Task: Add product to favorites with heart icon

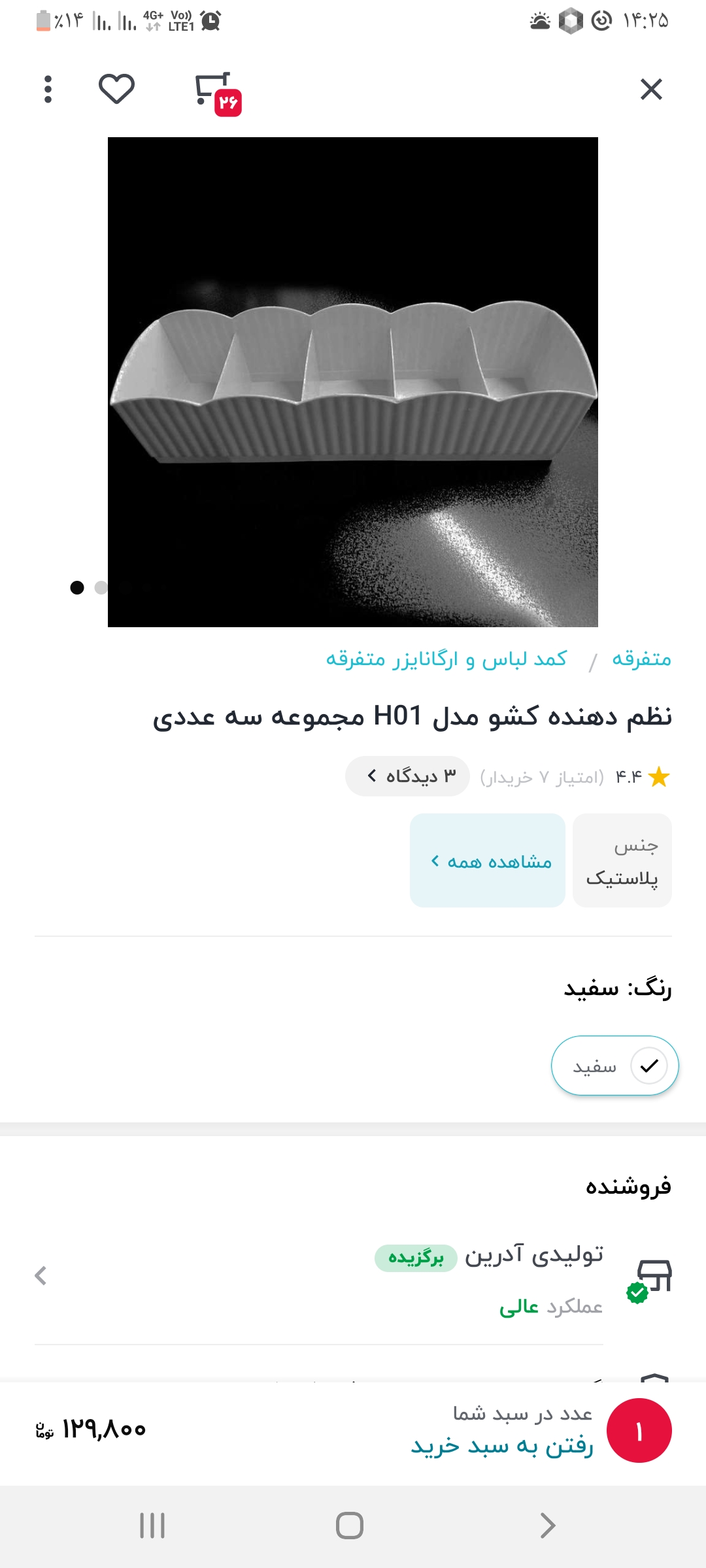Action: click(116, 89)
